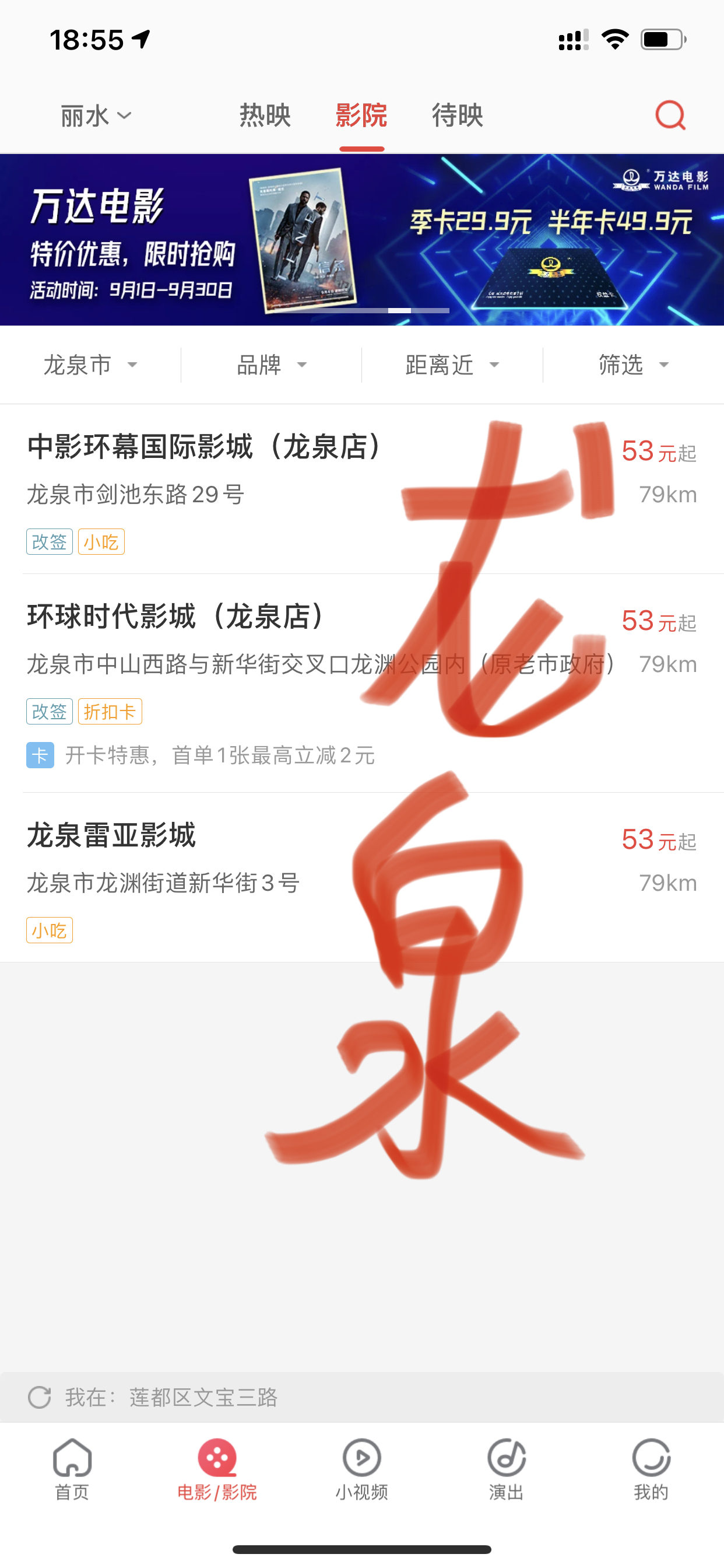Expand the 筛选 filter options
This screenshot has width=724, height=1568.
632,365
